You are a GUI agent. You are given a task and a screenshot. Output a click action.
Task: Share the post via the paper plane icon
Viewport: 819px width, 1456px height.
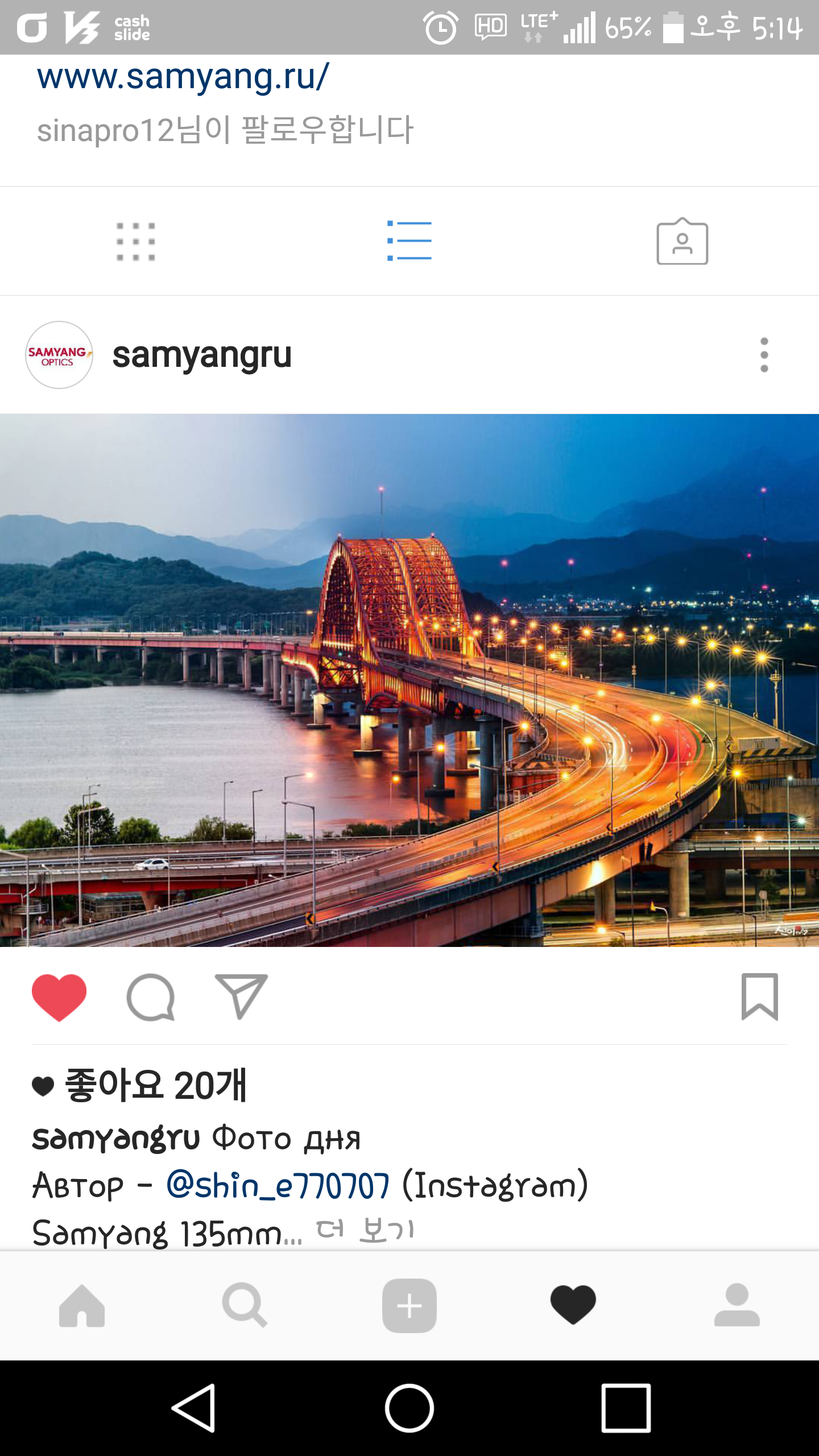click(x=241, y=996)
